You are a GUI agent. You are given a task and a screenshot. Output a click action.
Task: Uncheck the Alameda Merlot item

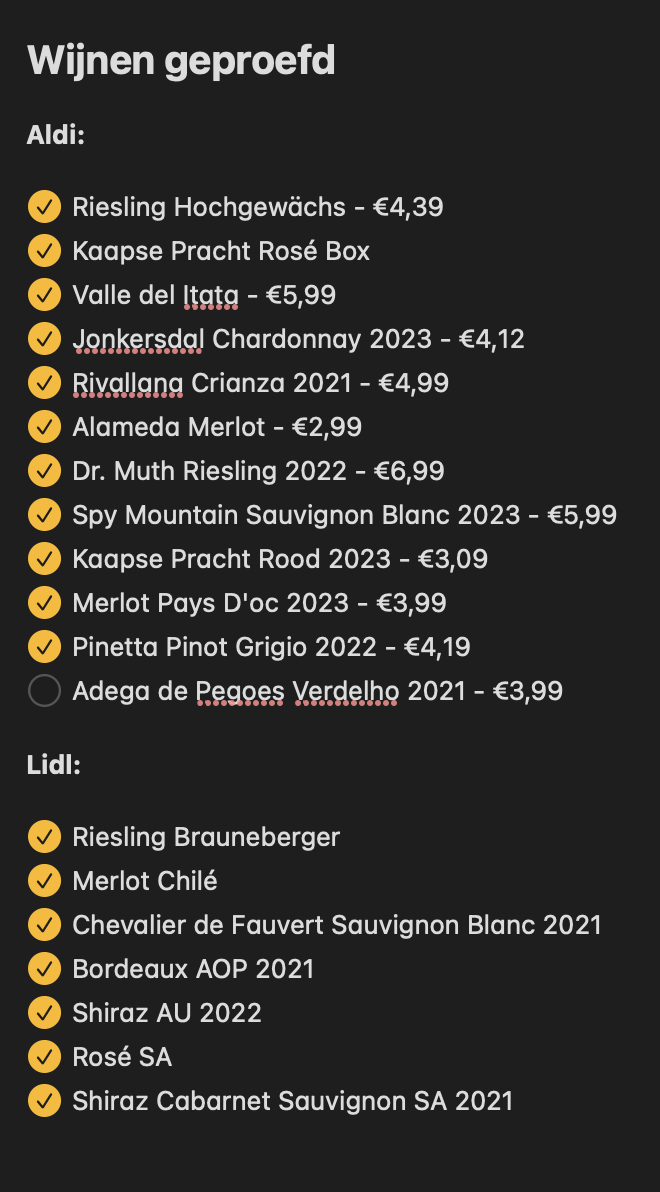44,427
